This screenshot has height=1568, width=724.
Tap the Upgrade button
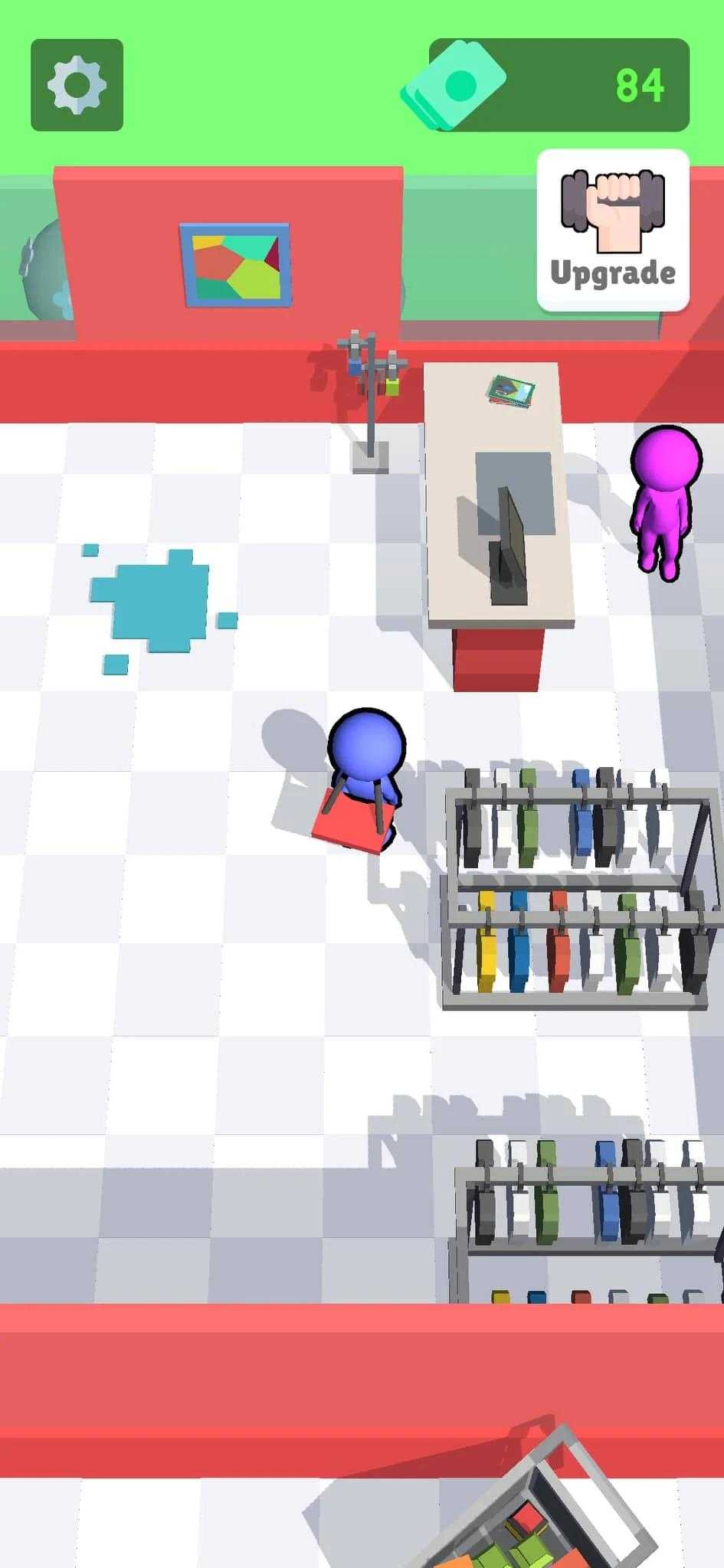(613, 230)
